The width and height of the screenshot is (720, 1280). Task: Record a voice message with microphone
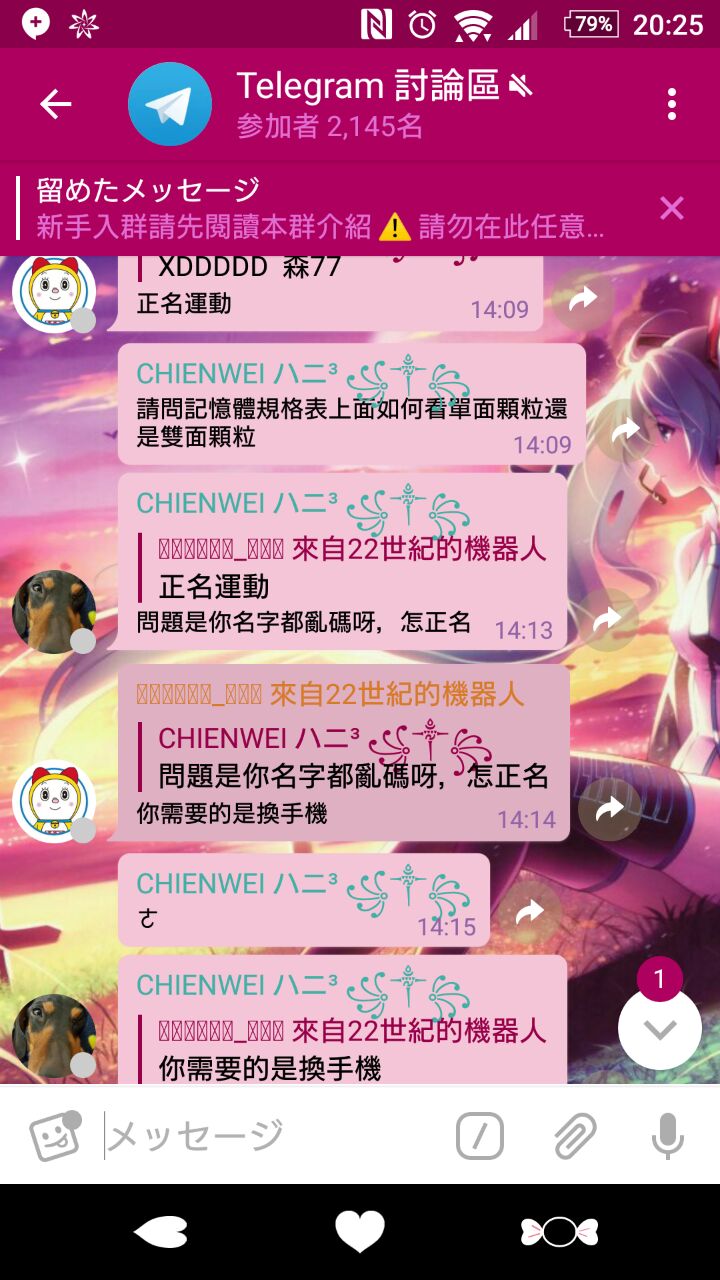[x=667, y=1136]
